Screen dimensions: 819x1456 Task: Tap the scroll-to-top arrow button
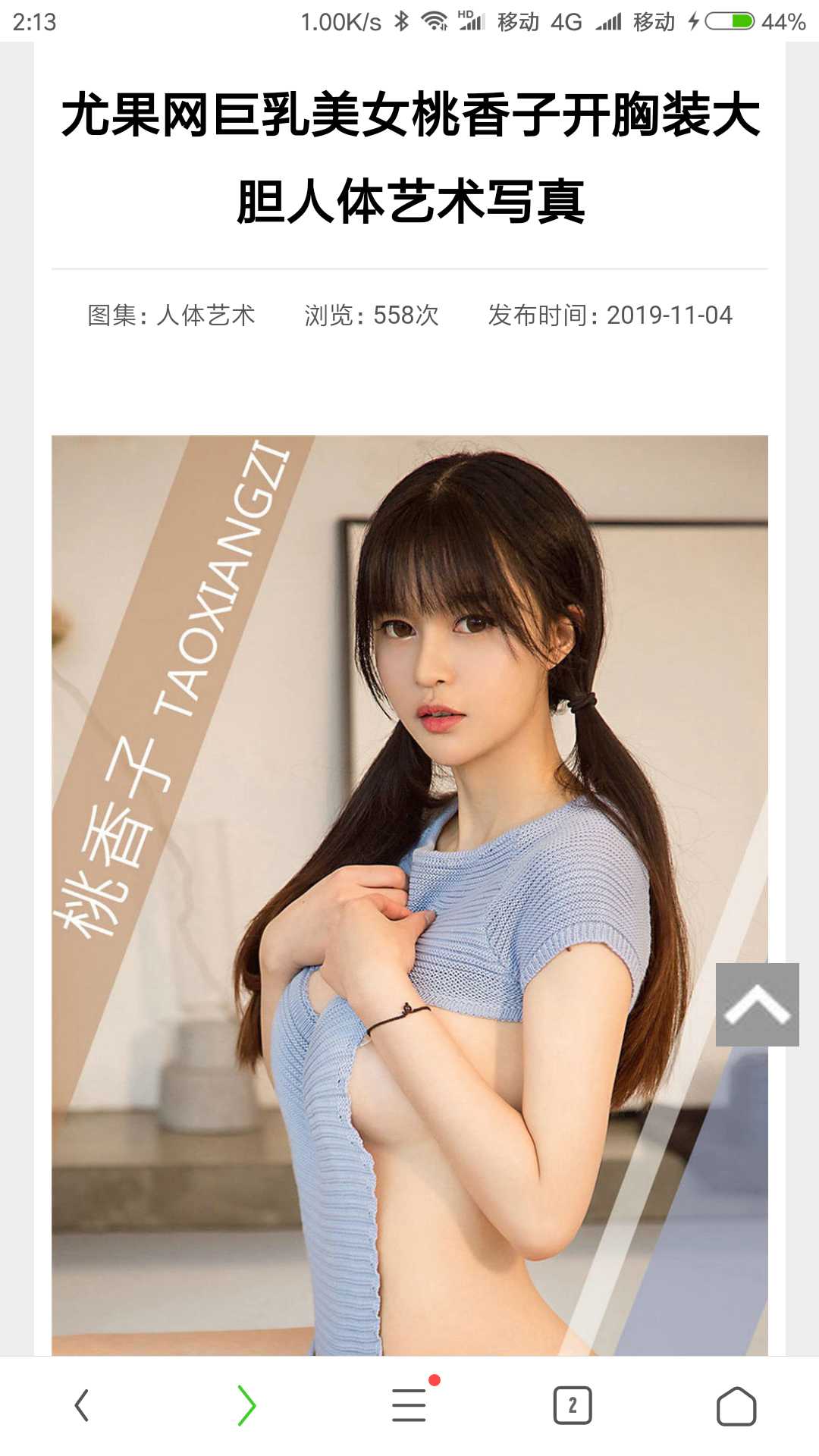[x=757, y=1004]
